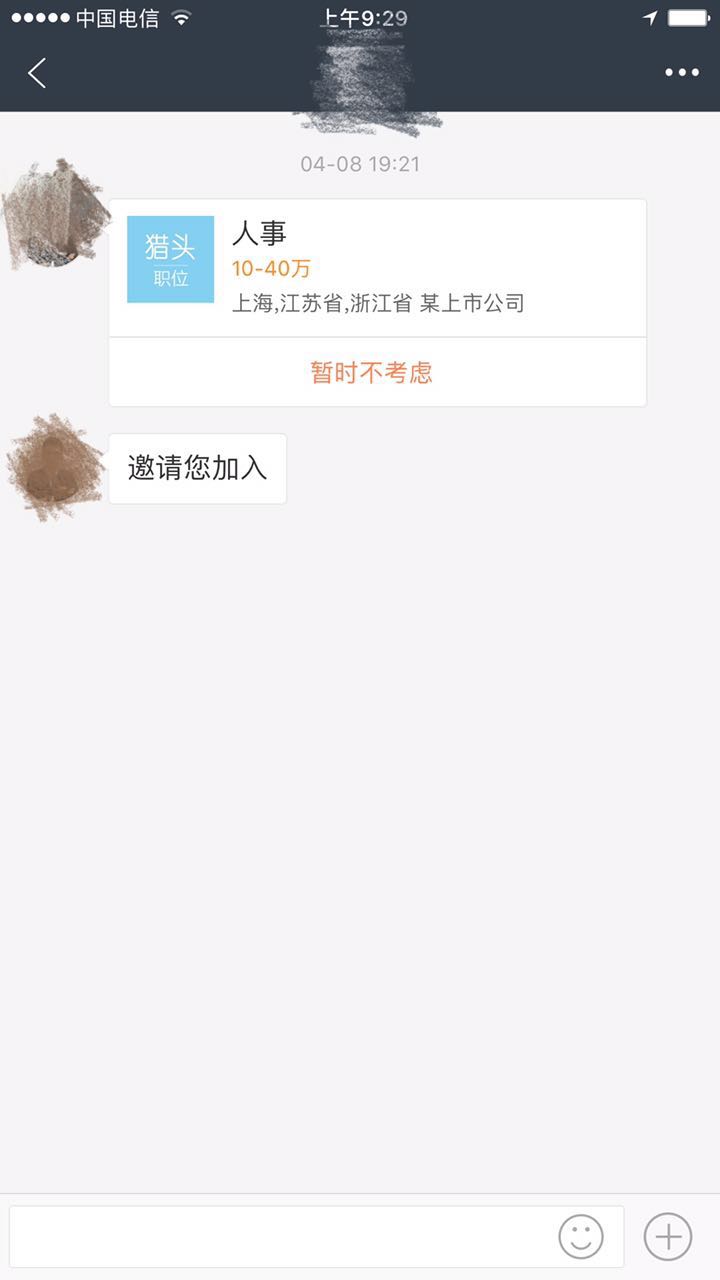Tap the sender's avatar beside the job card
720x1280 pixels.
coord(55,215)
